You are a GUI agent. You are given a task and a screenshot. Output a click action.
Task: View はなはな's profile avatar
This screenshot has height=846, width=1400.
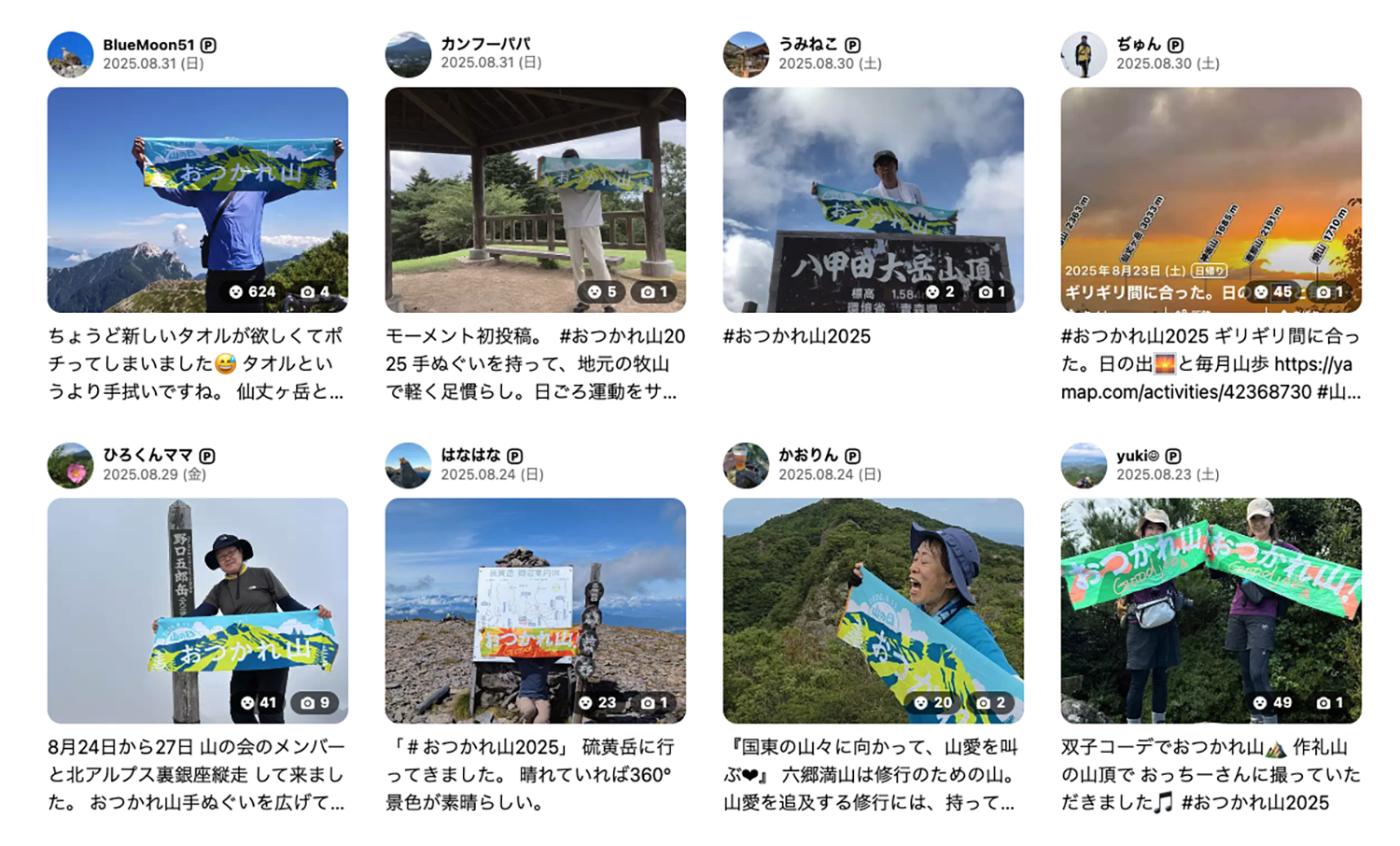tap(408, 465)
